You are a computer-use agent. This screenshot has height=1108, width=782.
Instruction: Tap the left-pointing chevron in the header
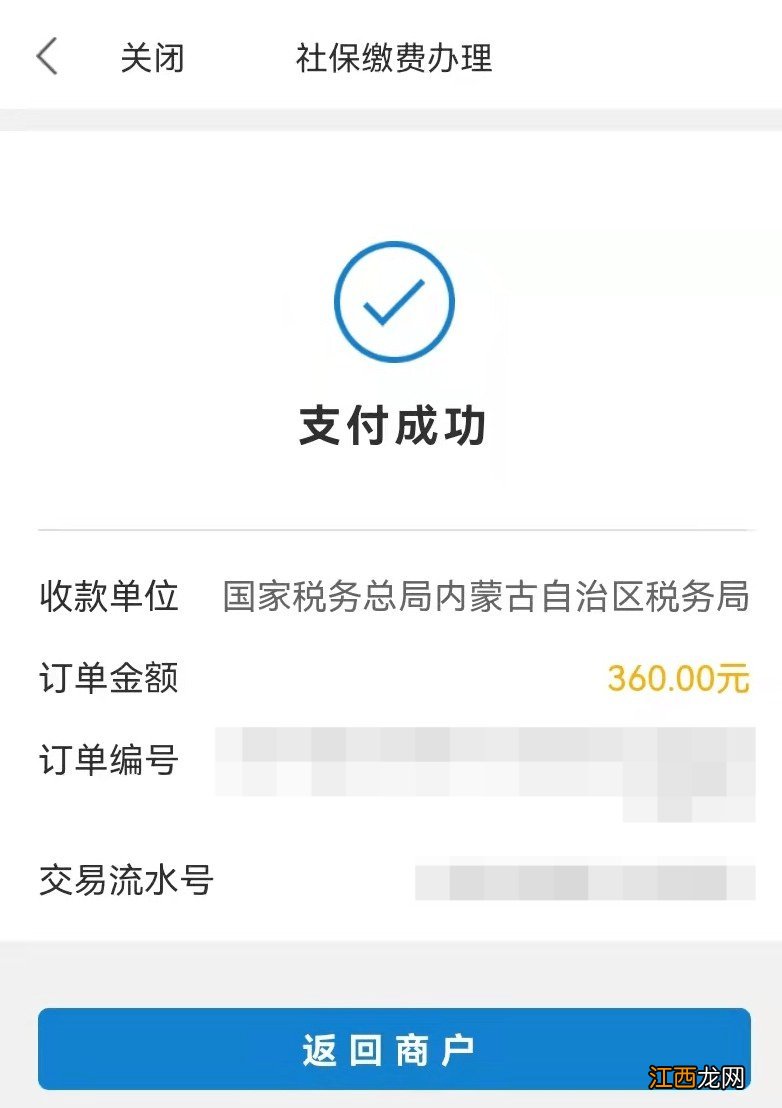(46, 57)
